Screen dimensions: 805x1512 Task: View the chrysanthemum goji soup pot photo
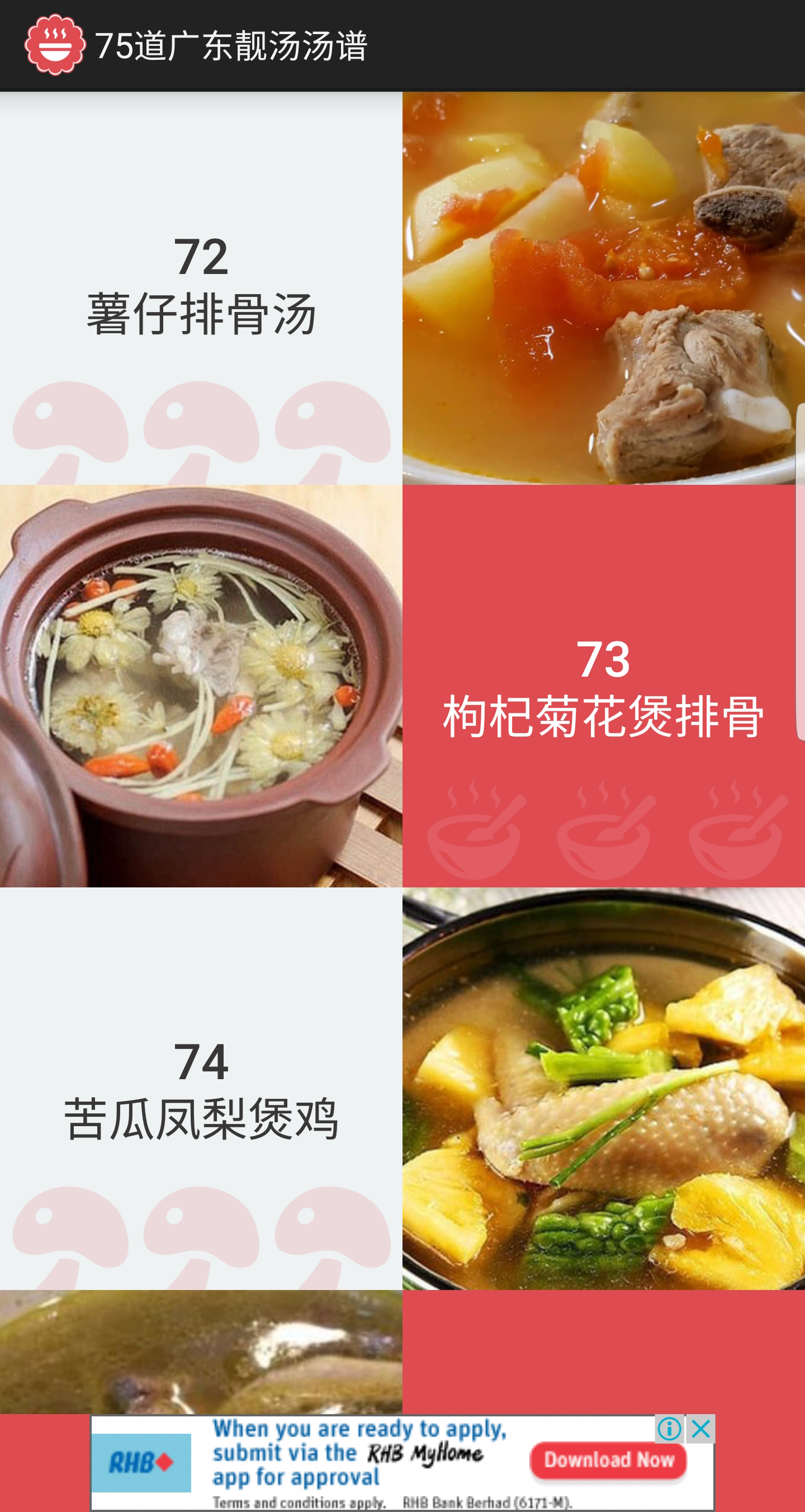click(x=201, y=686)
